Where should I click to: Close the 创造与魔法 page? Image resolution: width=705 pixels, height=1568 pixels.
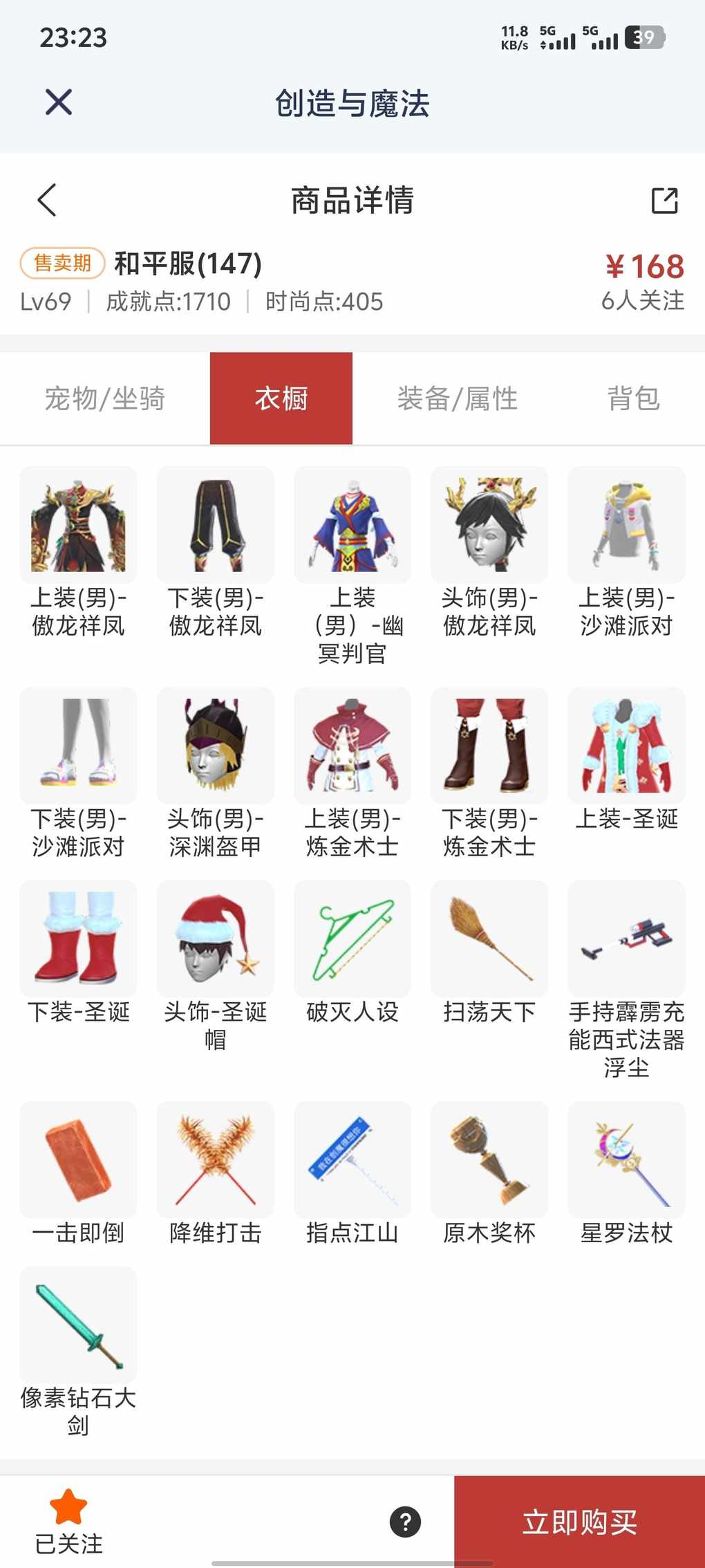[x=59, y=102]
